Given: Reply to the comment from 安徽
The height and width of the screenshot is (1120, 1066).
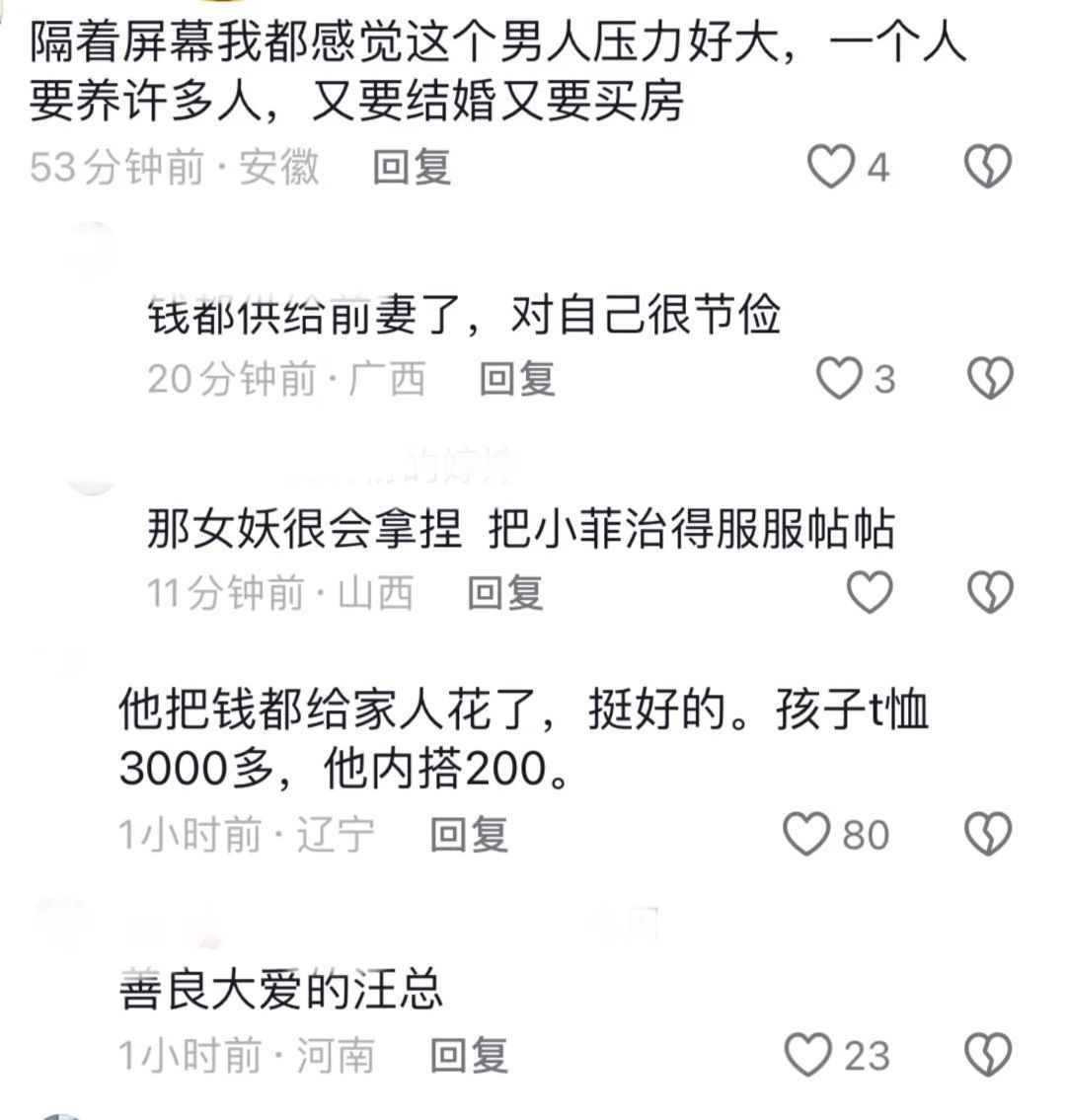Looking at the screenshot, I should tap(412, 167).
